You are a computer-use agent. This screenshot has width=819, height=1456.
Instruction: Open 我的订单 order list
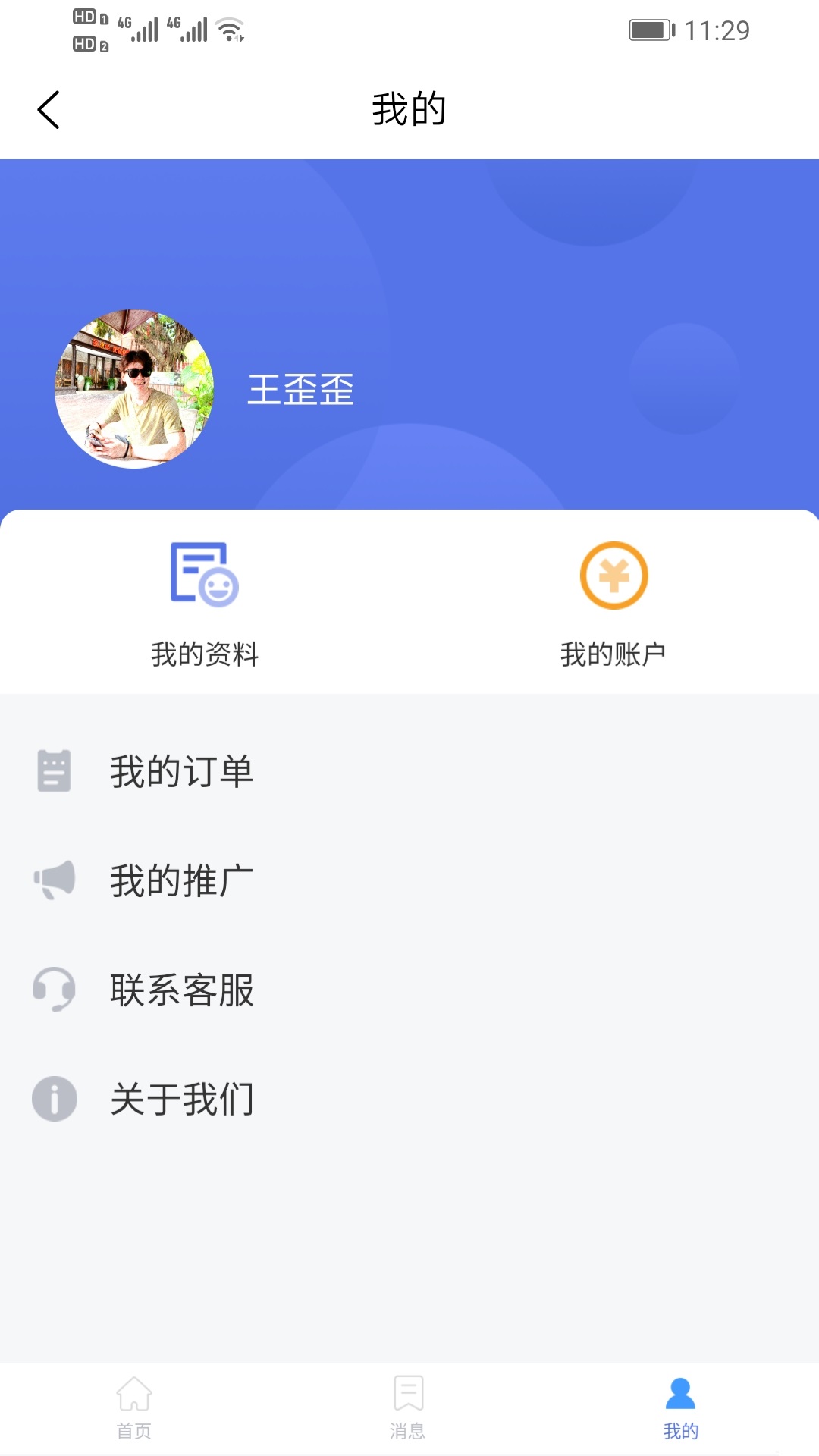coord(182,771)
